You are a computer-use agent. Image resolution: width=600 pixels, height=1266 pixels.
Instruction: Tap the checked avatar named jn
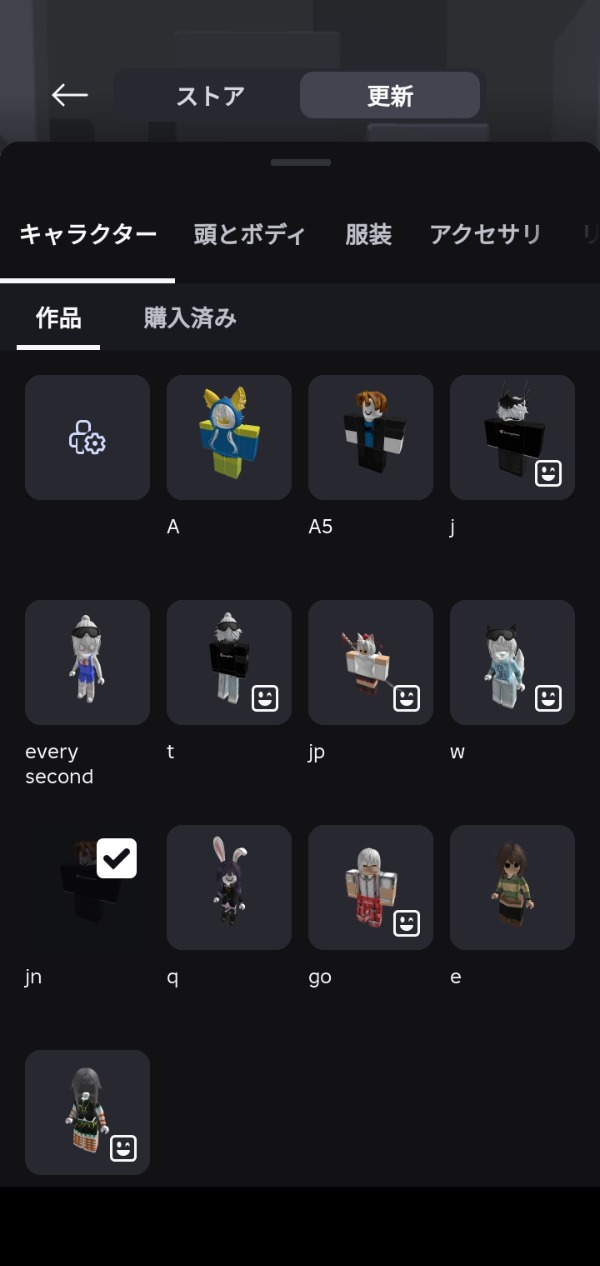(x=87, y=887)
